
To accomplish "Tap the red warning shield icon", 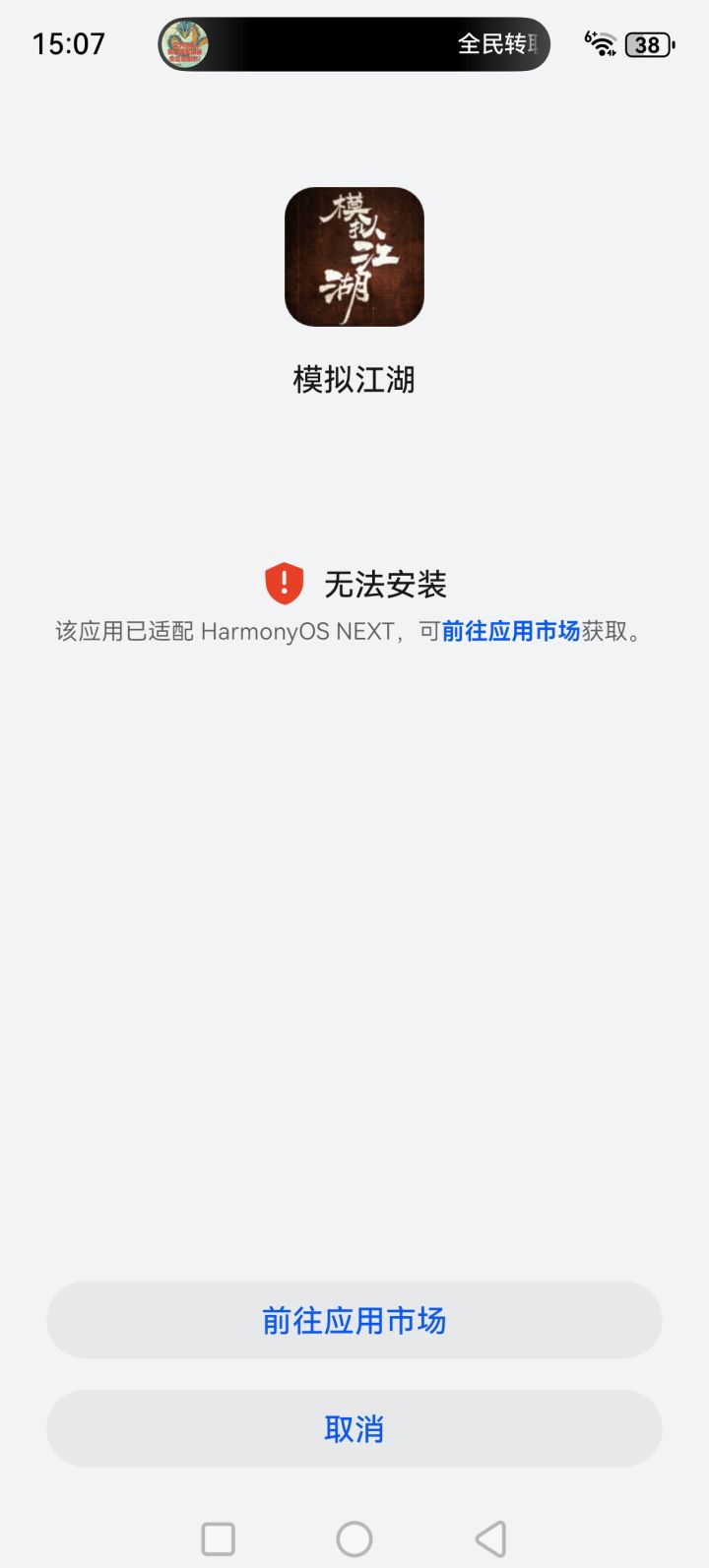I will click(x=284, y=583).
